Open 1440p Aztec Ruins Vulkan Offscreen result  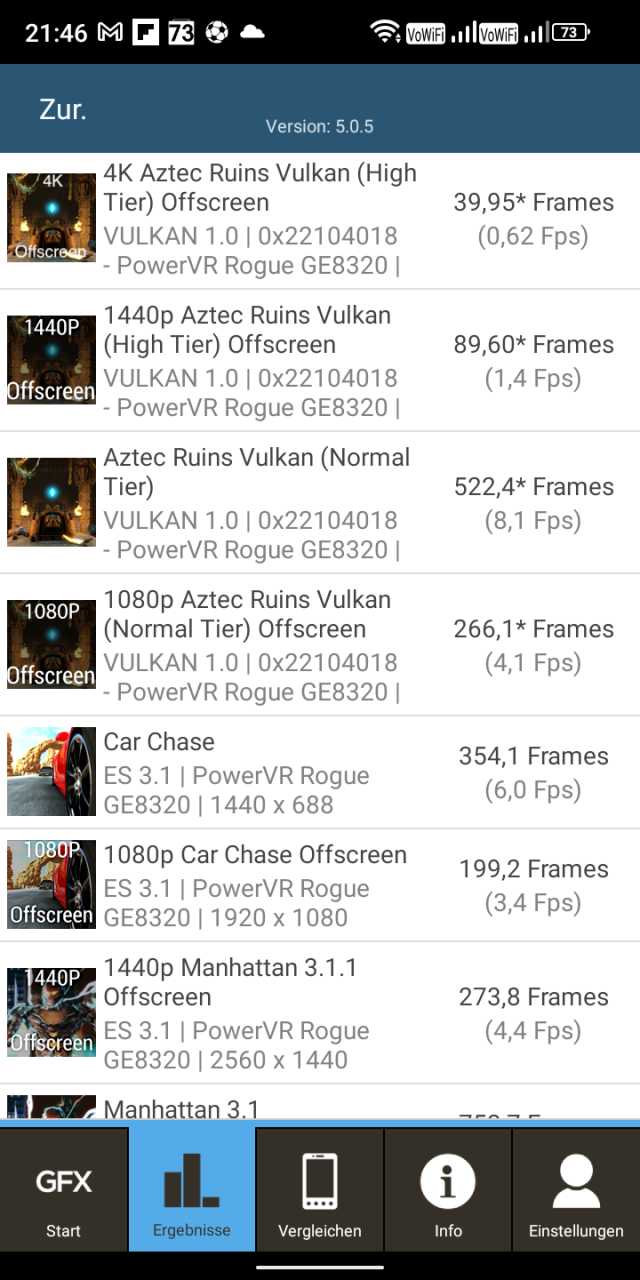pos(320,361)
